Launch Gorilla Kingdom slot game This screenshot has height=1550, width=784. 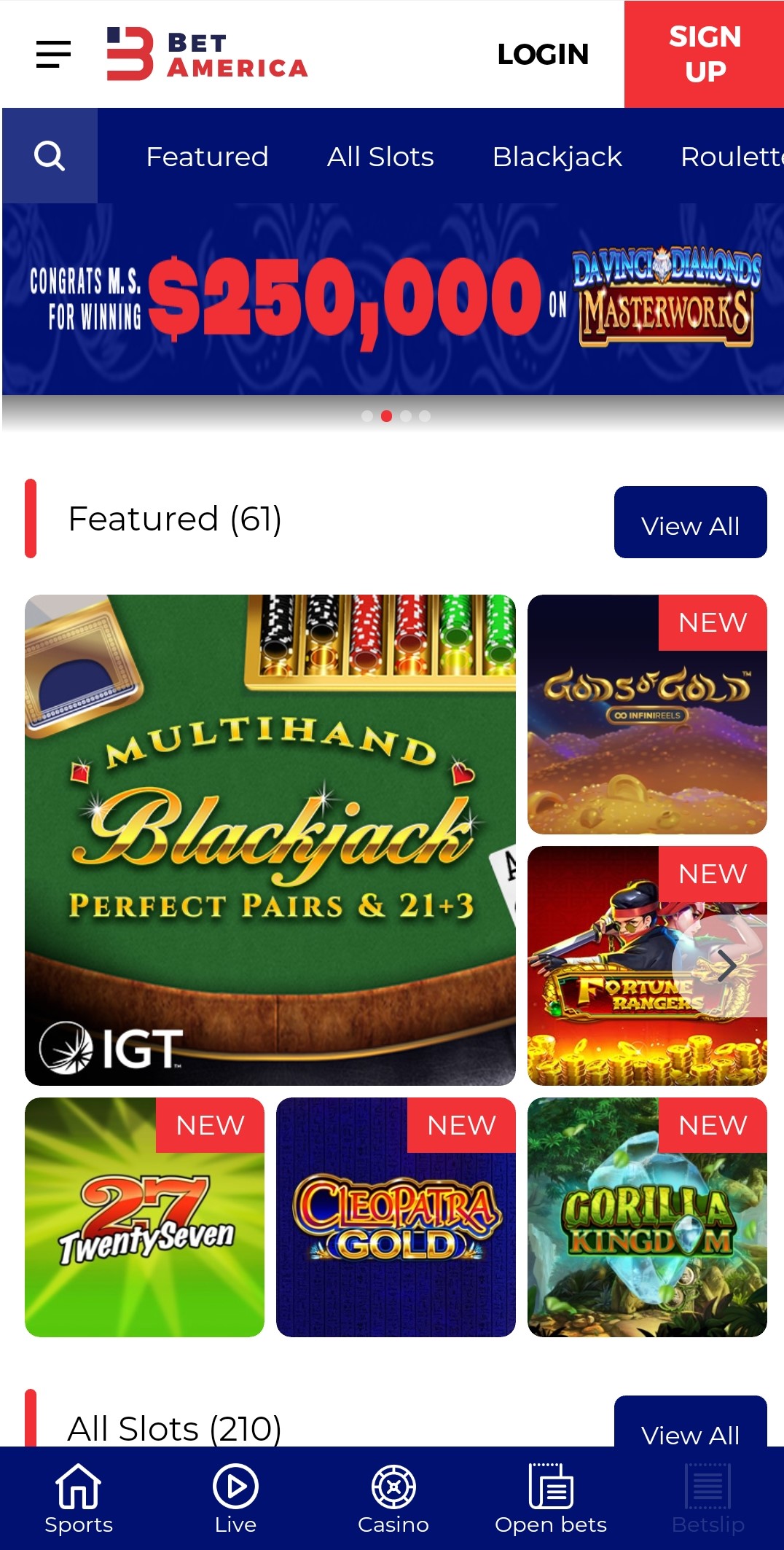[647, 1217]
